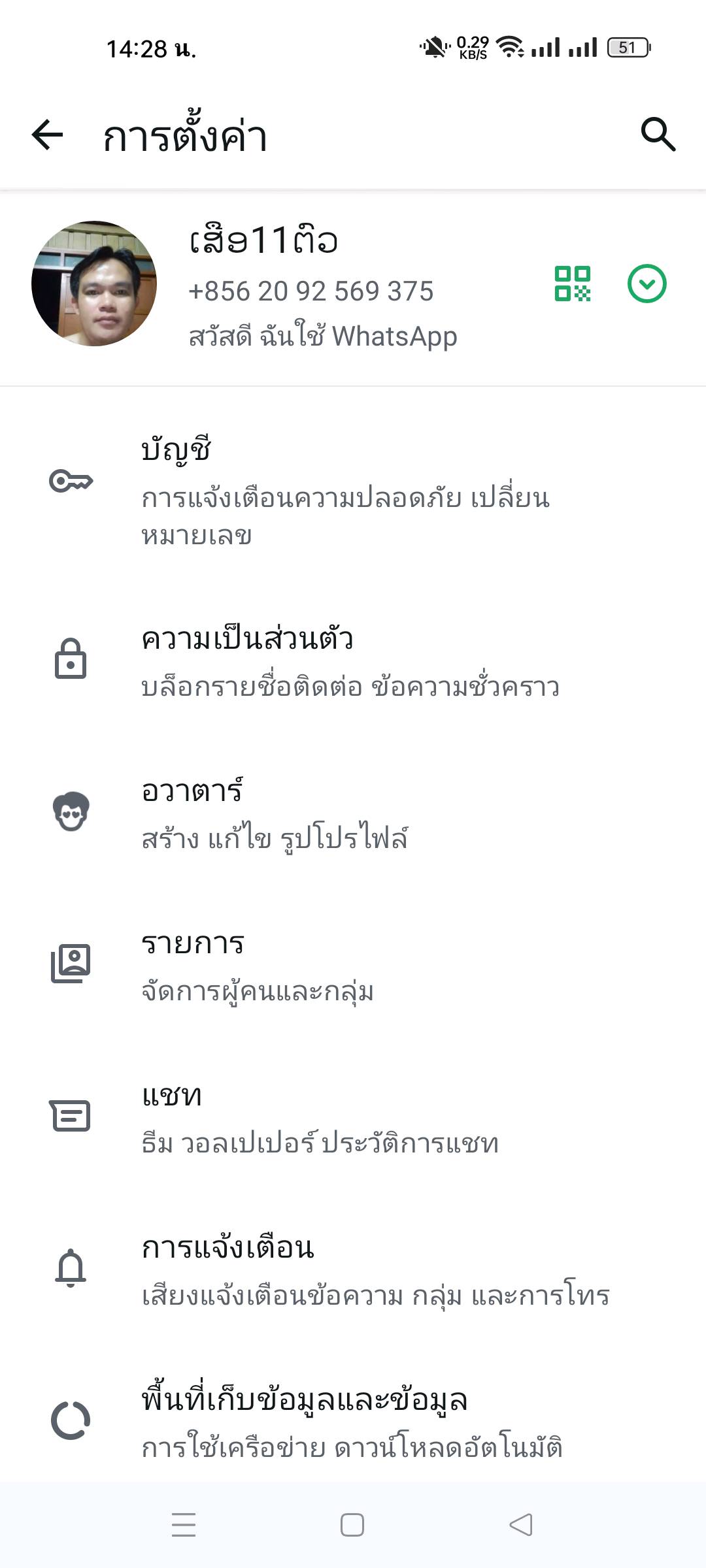Open the profile QR code

pyautogui.click(x=572, y=284)
